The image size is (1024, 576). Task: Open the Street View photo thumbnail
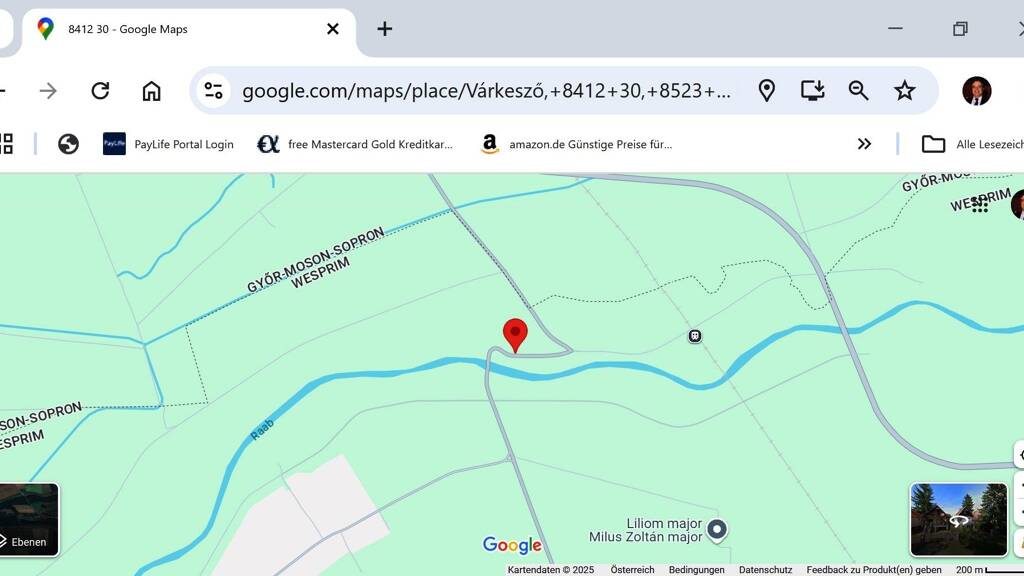958,519
